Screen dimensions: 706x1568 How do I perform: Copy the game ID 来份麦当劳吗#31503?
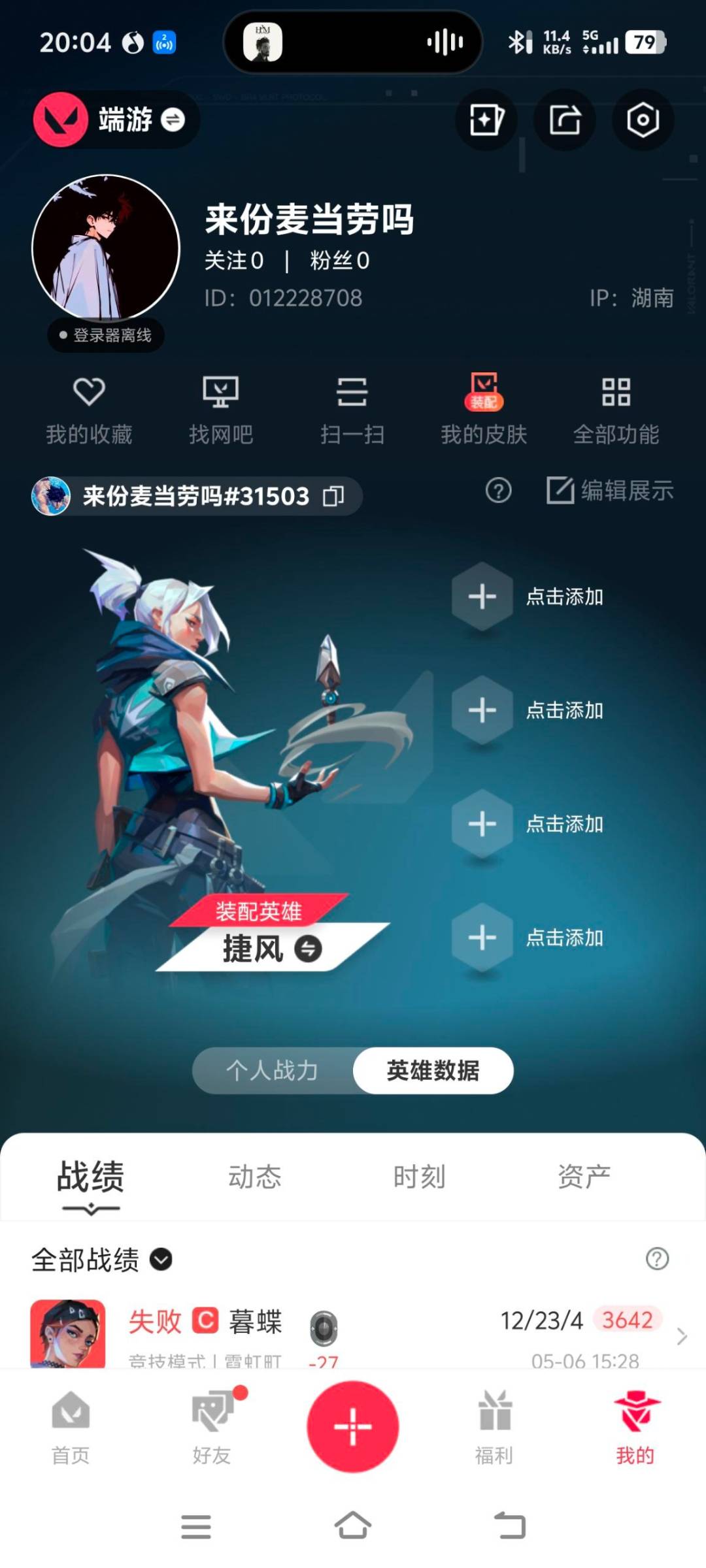(x=334, y=497)
